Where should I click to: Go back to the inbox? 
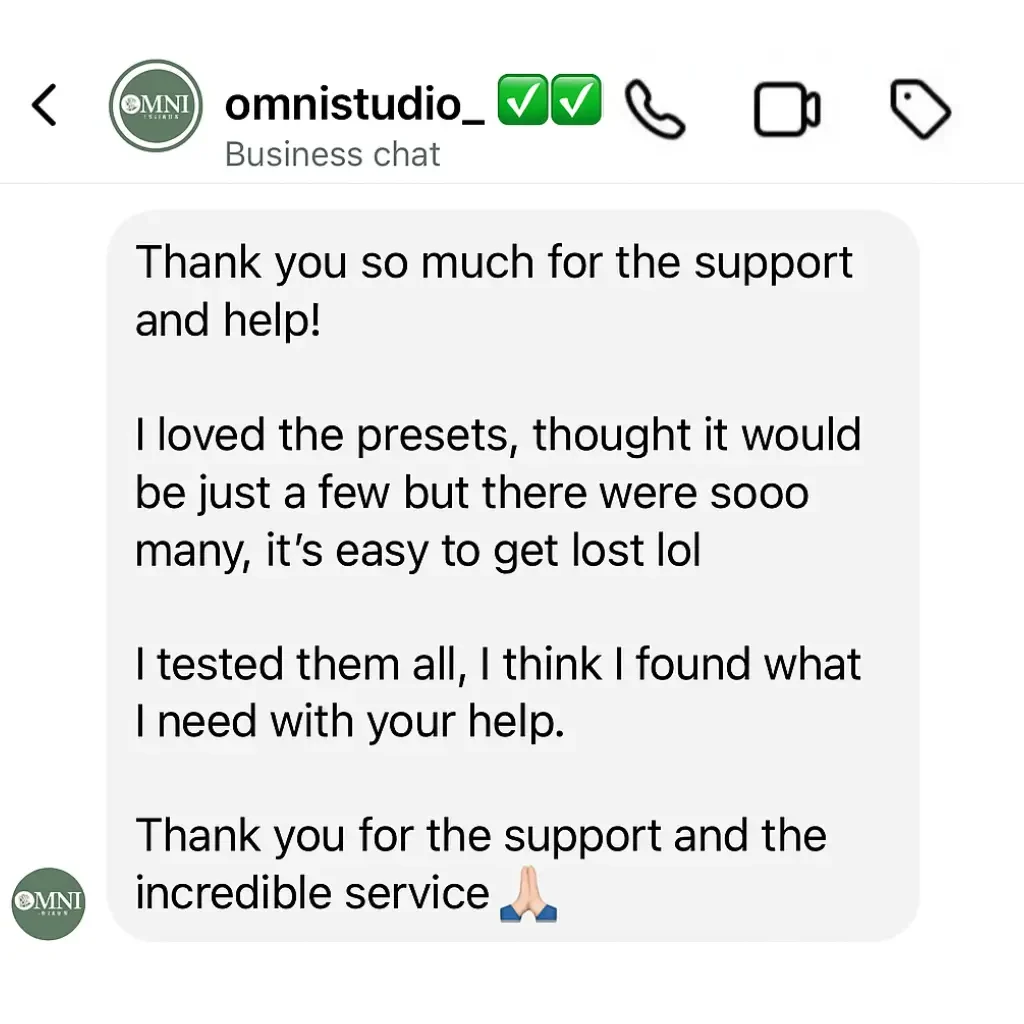[x=45, y=105]
